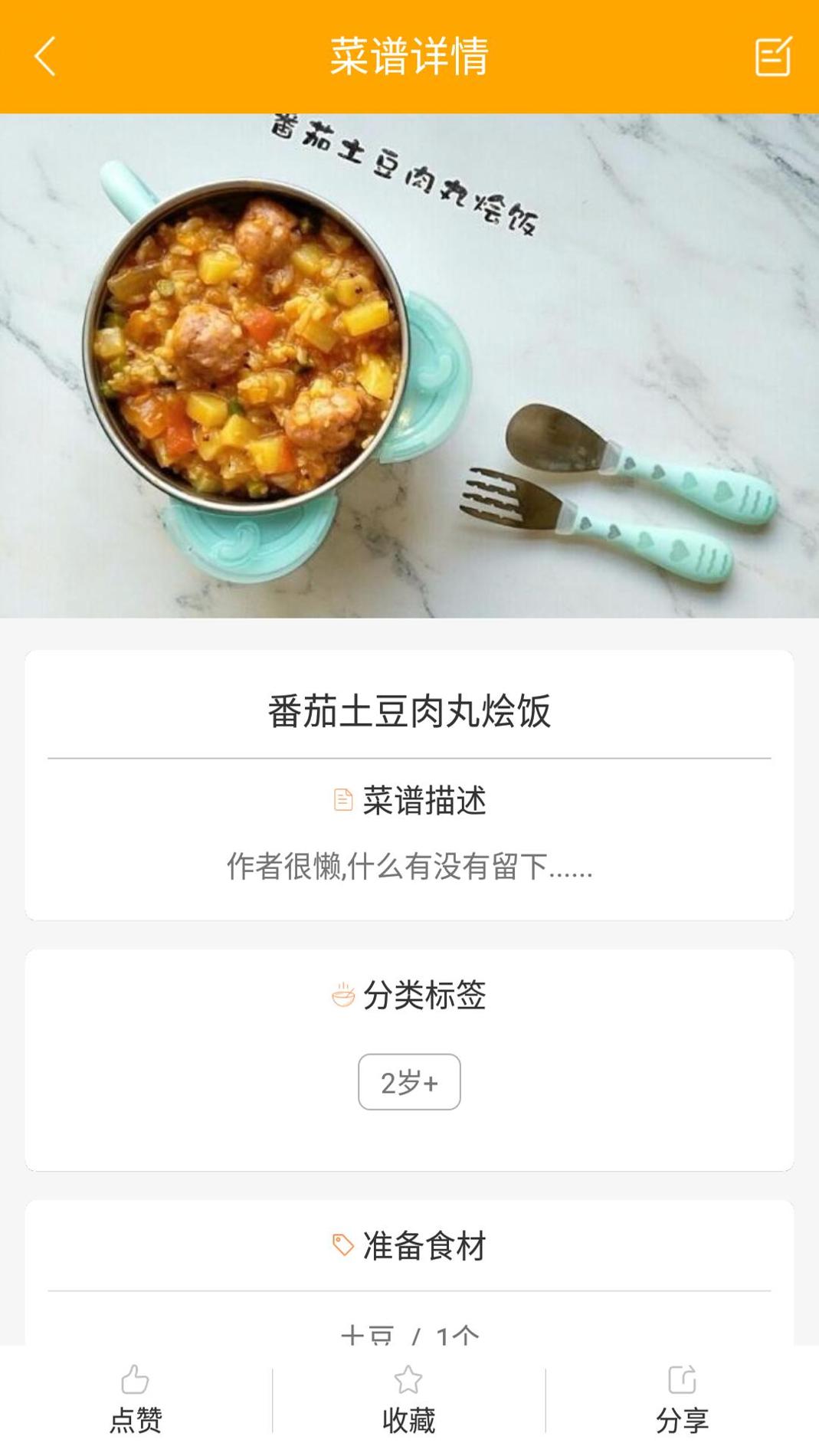819x1456 pixels.
Task: Select the 2岁+ category tag
Action: pos(409,1081)
